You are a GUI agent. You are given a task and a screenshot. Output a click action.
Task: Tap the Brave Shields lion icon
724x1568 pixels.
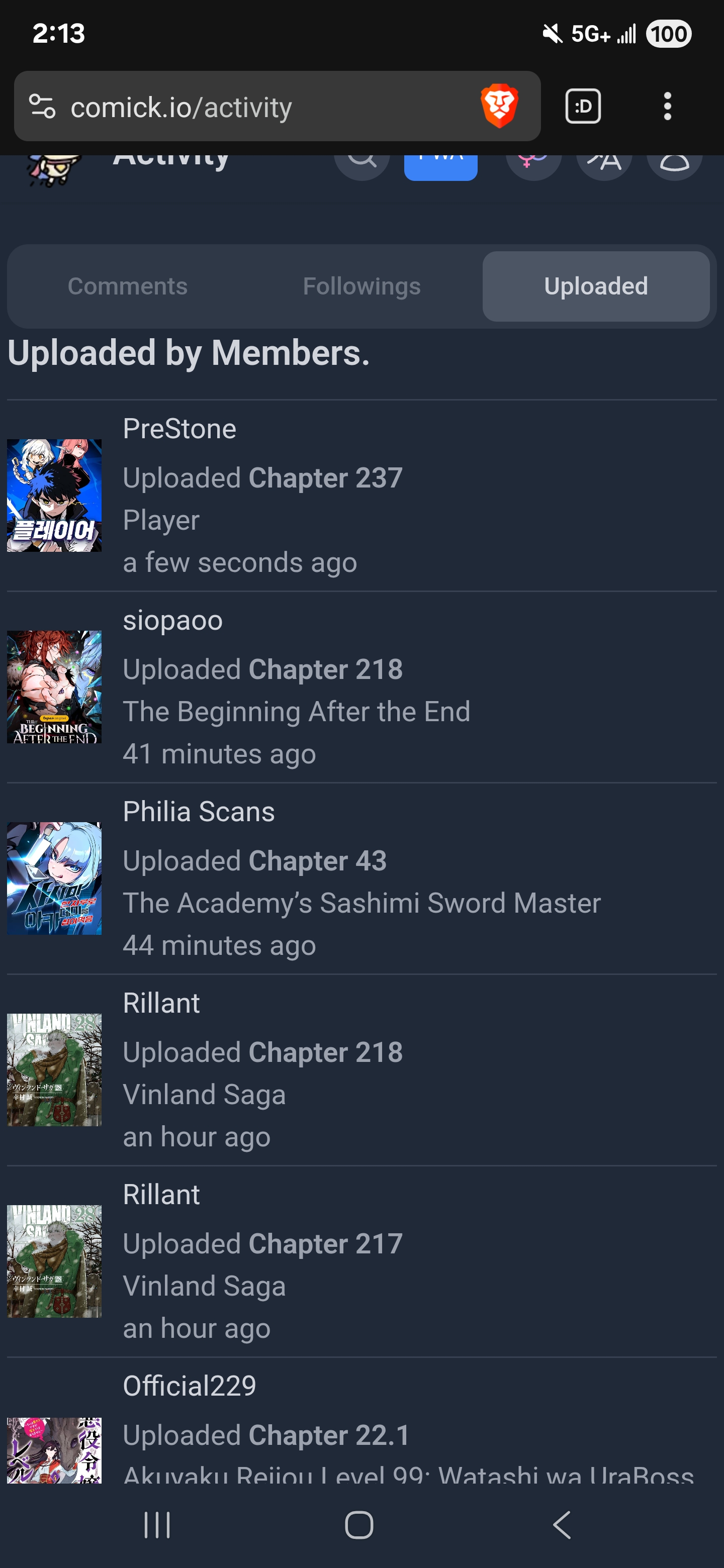(x=499, y=106)
